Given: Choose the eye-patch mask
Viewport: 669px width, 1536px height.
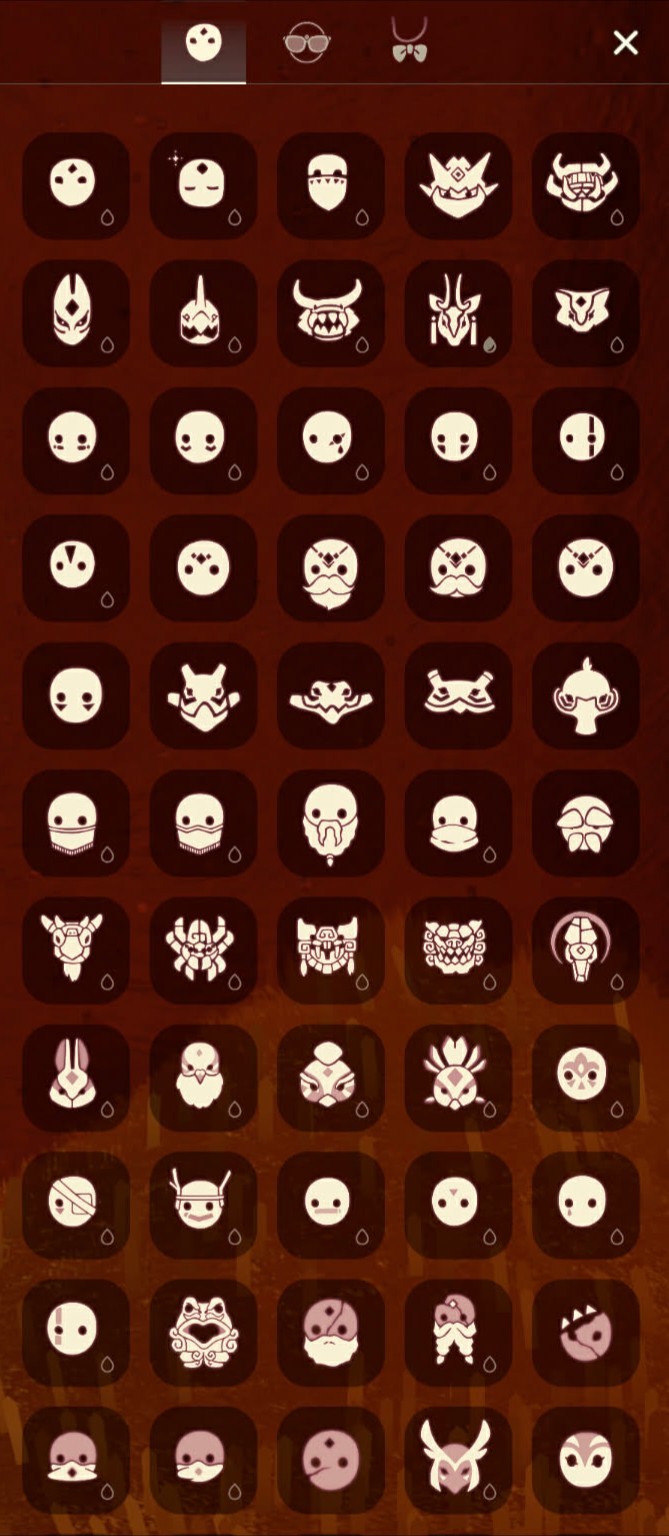Looking at the screenshot, I should pos(75,1204).
